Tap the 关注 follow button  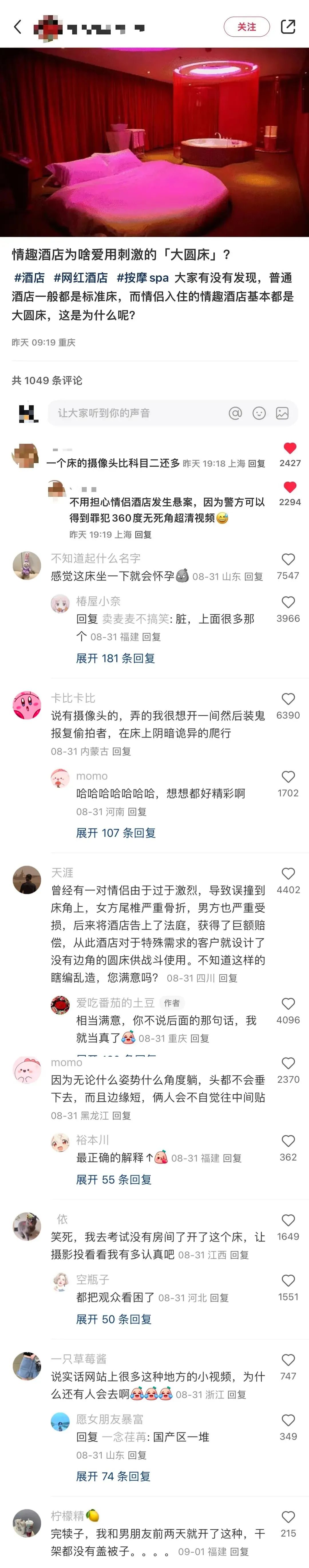click(x=246, y=27)
